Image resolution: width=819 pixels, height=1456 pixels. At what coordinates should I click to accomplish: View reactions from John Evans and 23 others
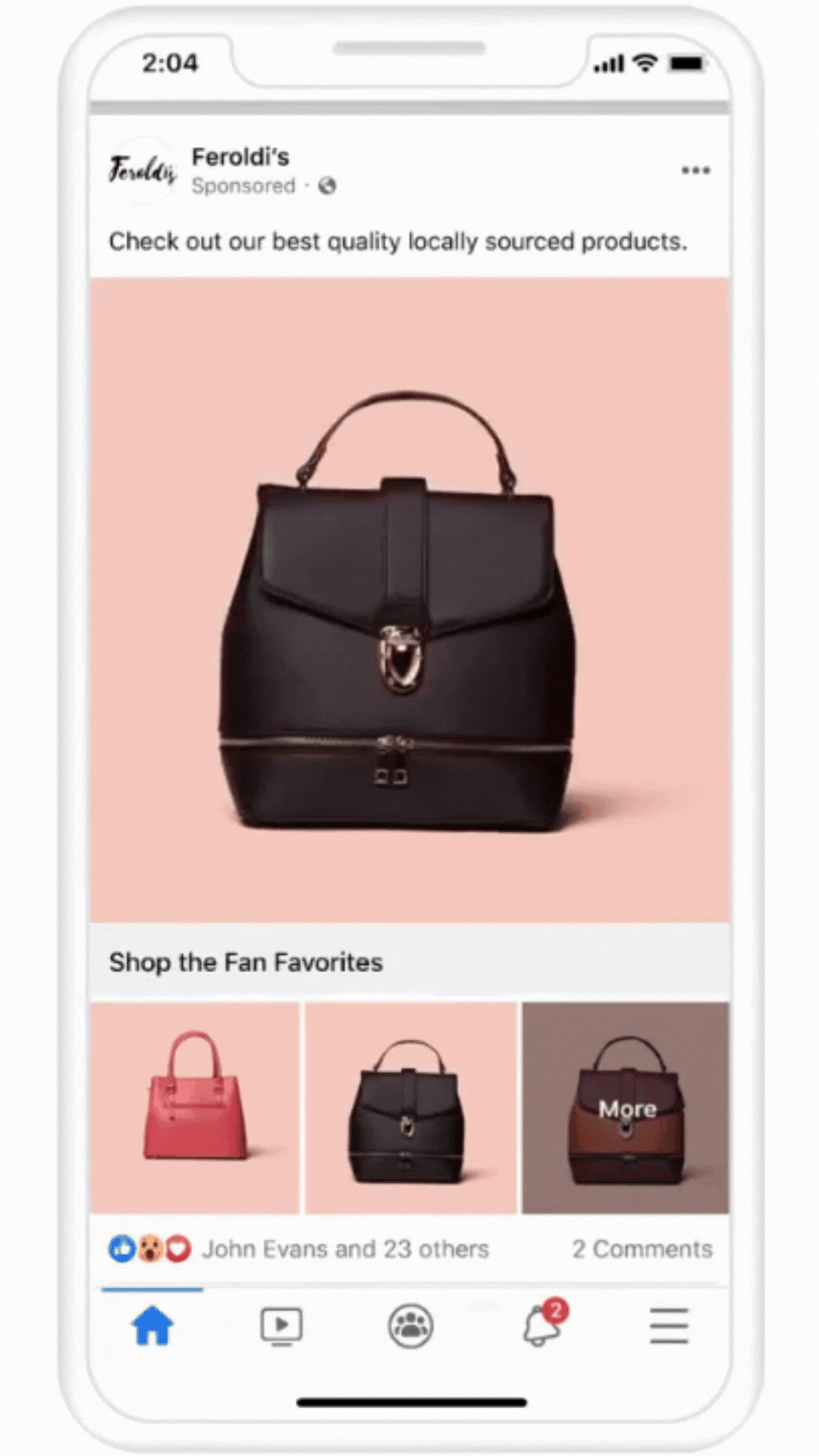(x=345, y=1249)
